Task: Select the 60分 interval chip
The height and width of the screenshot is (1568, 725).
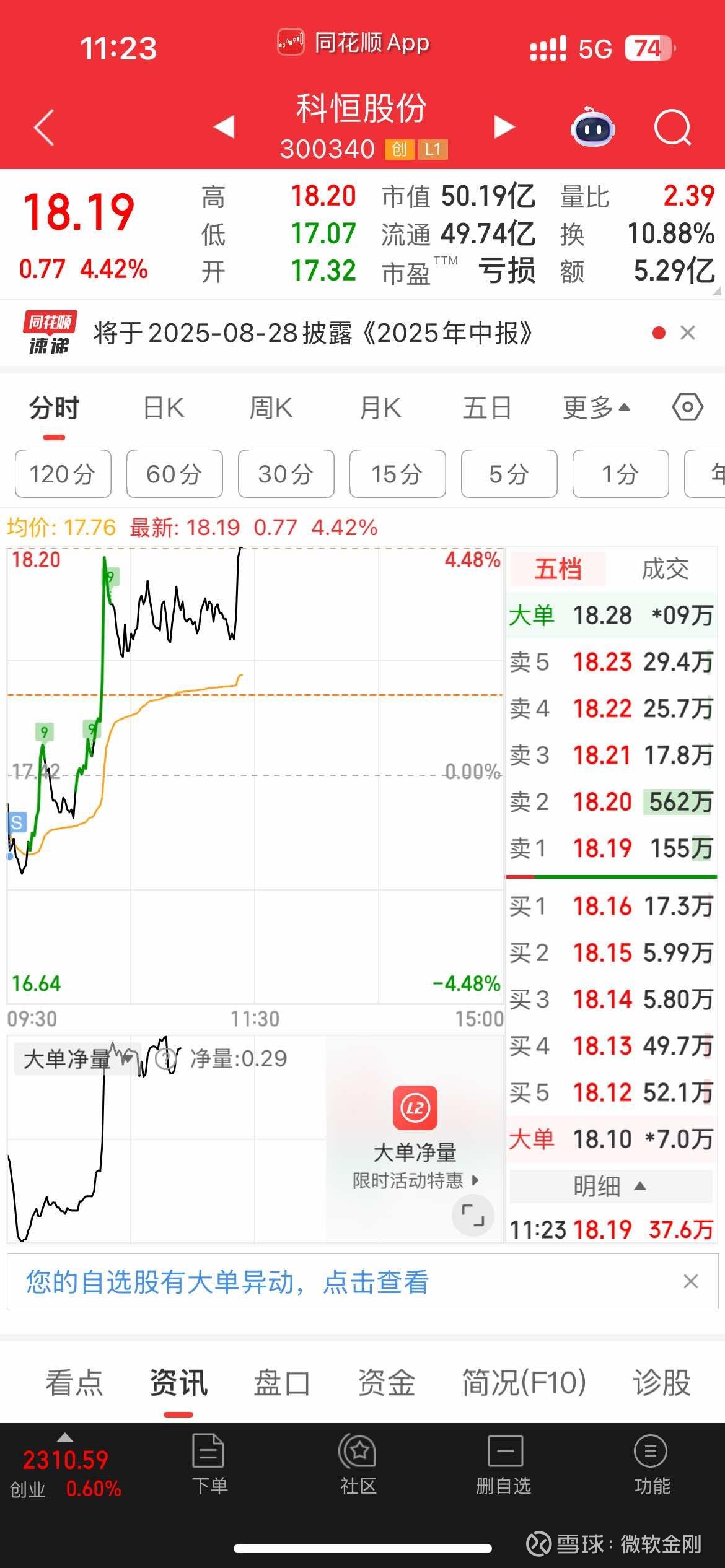Action: click(175, 474)
